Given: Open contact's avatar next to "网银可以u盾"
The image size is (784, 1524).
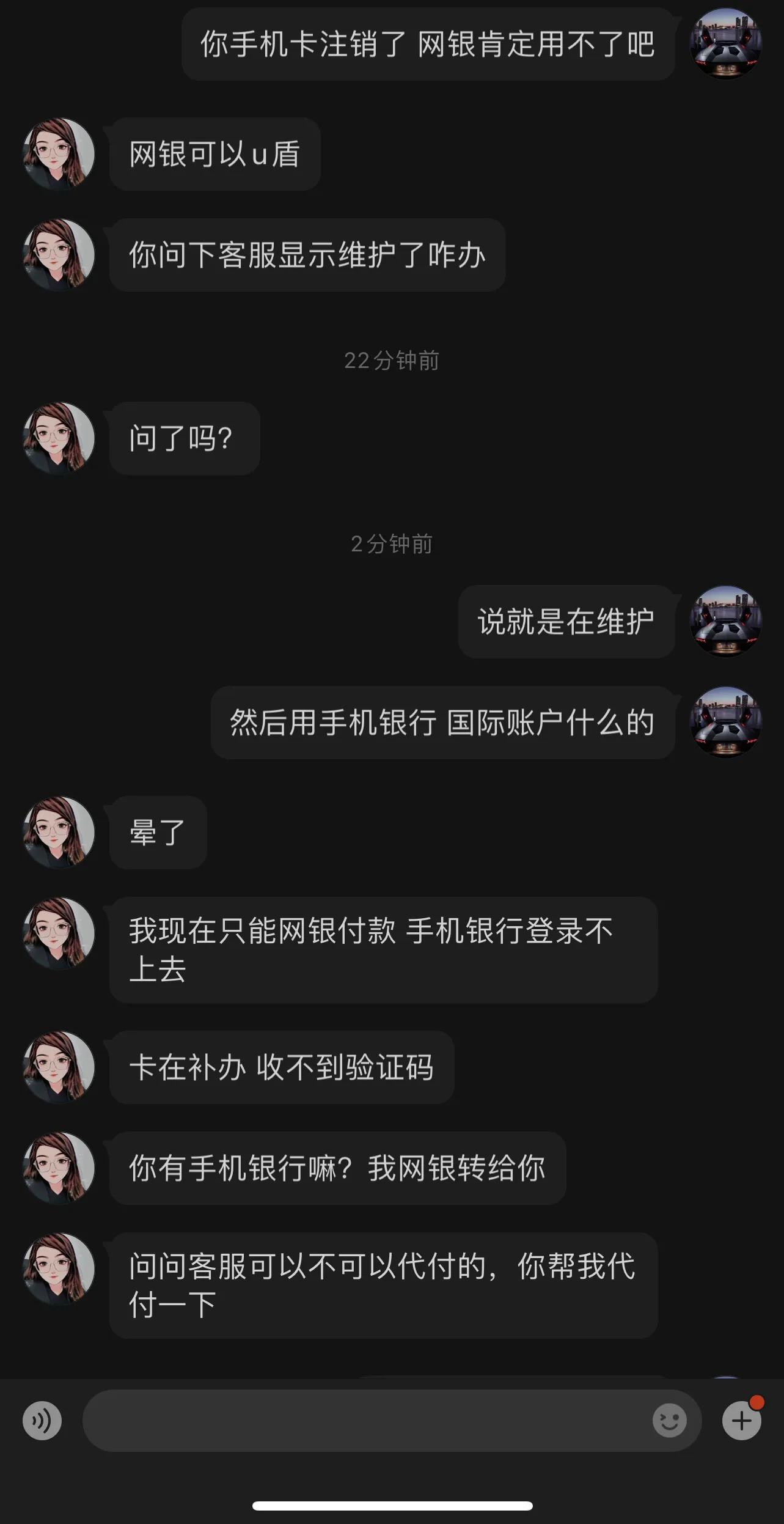Looking at the screenshot, I should (x=58, y=154).
